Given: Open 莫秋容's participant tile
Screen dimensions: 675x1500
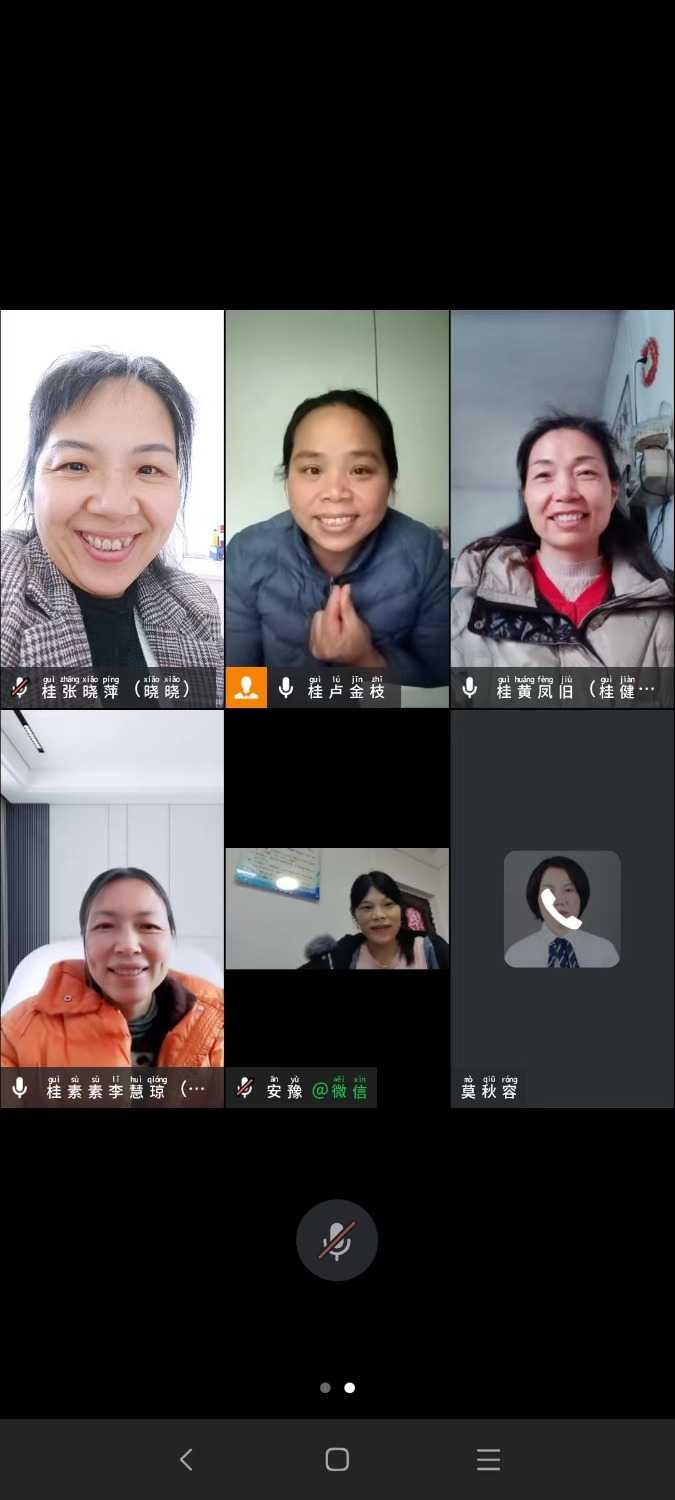Looking at the screenshot, I should point(562,908).
